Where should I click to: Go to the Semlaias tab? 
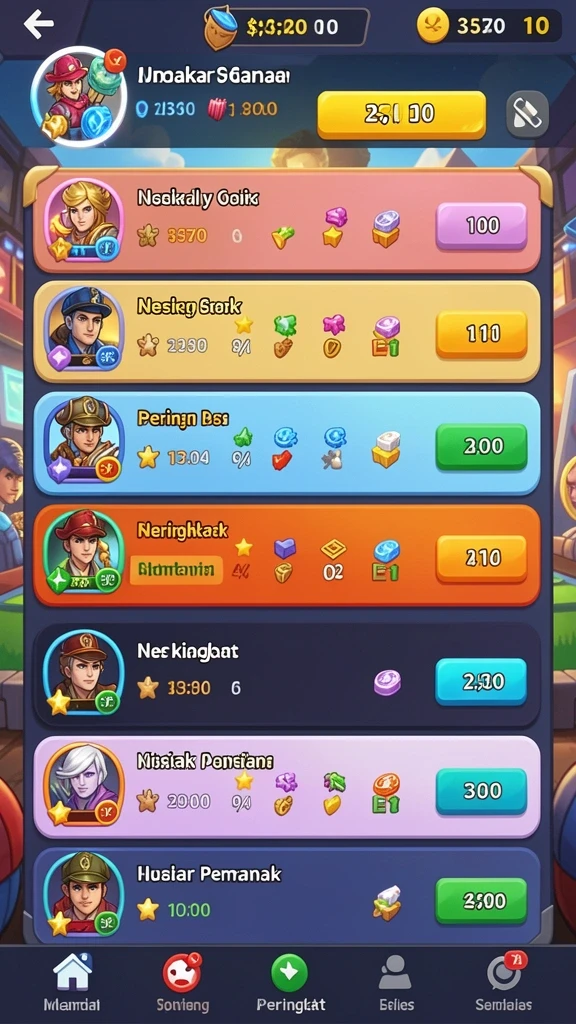point(504,982)
